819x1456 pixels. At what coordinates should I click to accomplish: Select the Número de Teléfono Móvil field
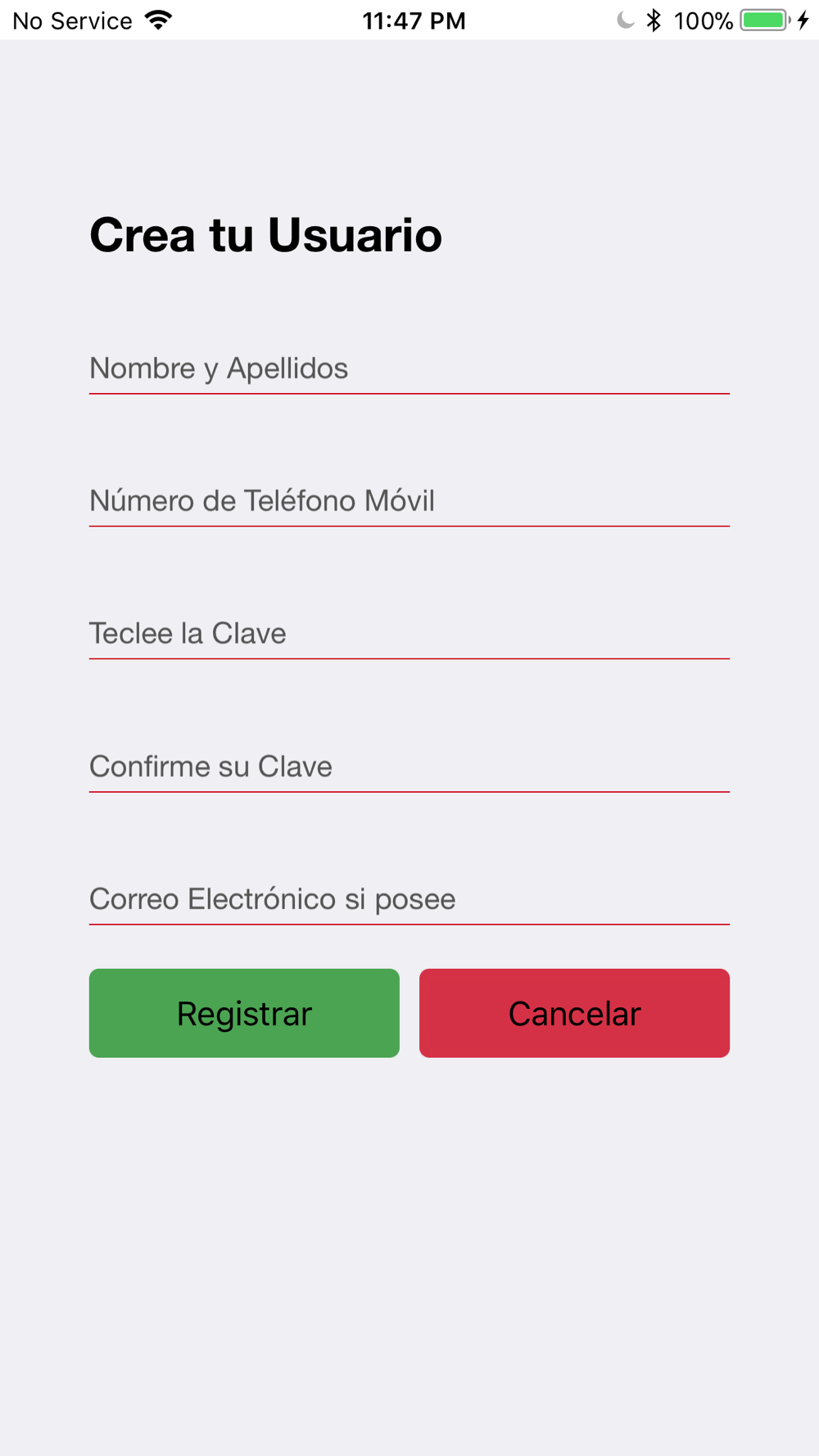[409, 501]
